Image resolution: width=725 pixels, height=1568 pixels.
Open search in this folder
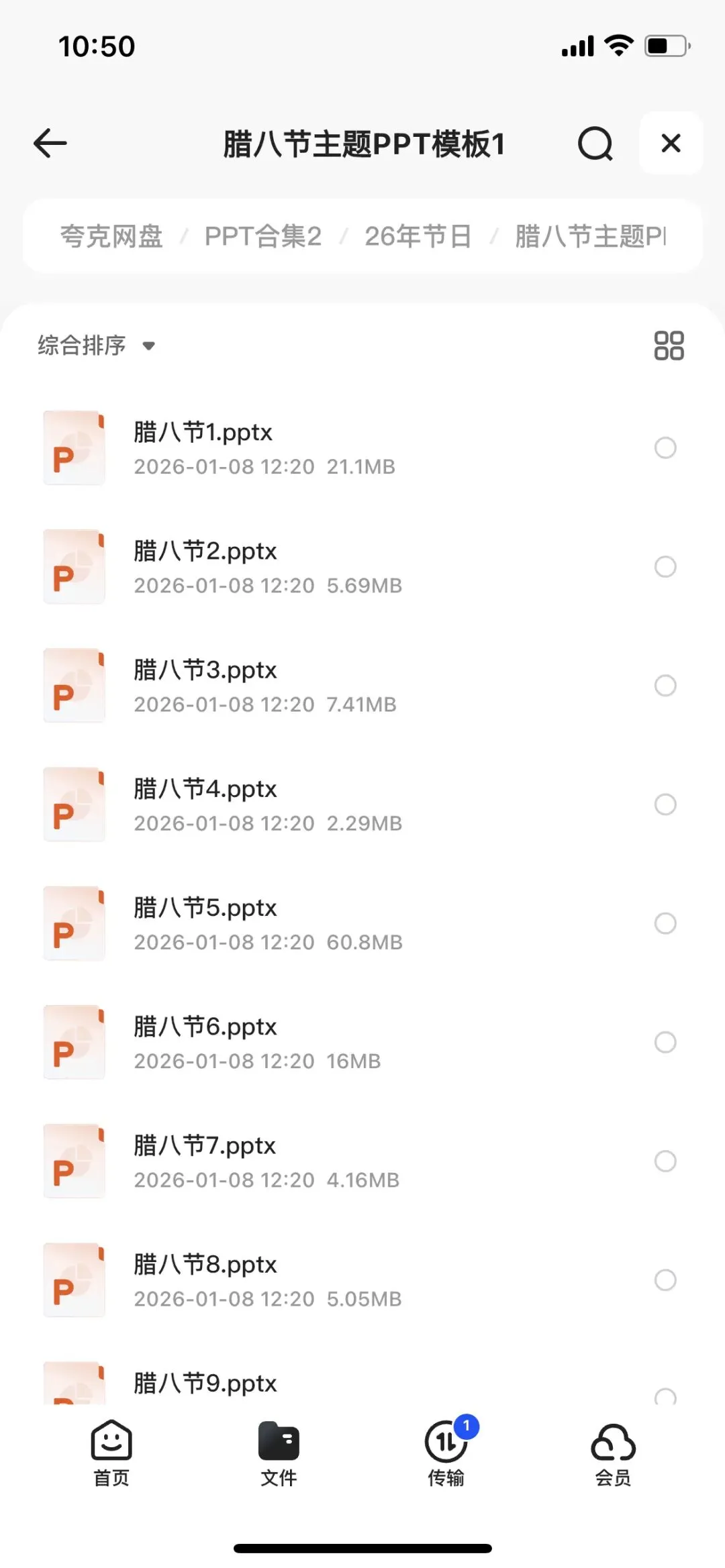[595, 144]
